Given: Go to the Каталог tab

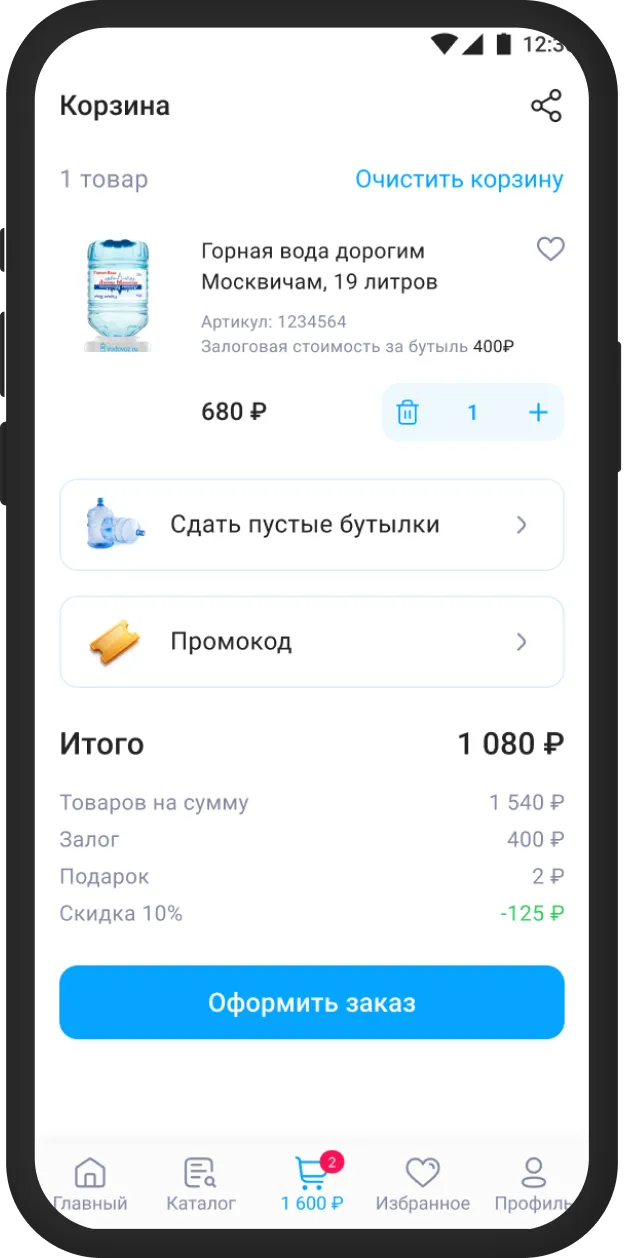Looking at the screenshot, I should click(x=201, y=1184).
